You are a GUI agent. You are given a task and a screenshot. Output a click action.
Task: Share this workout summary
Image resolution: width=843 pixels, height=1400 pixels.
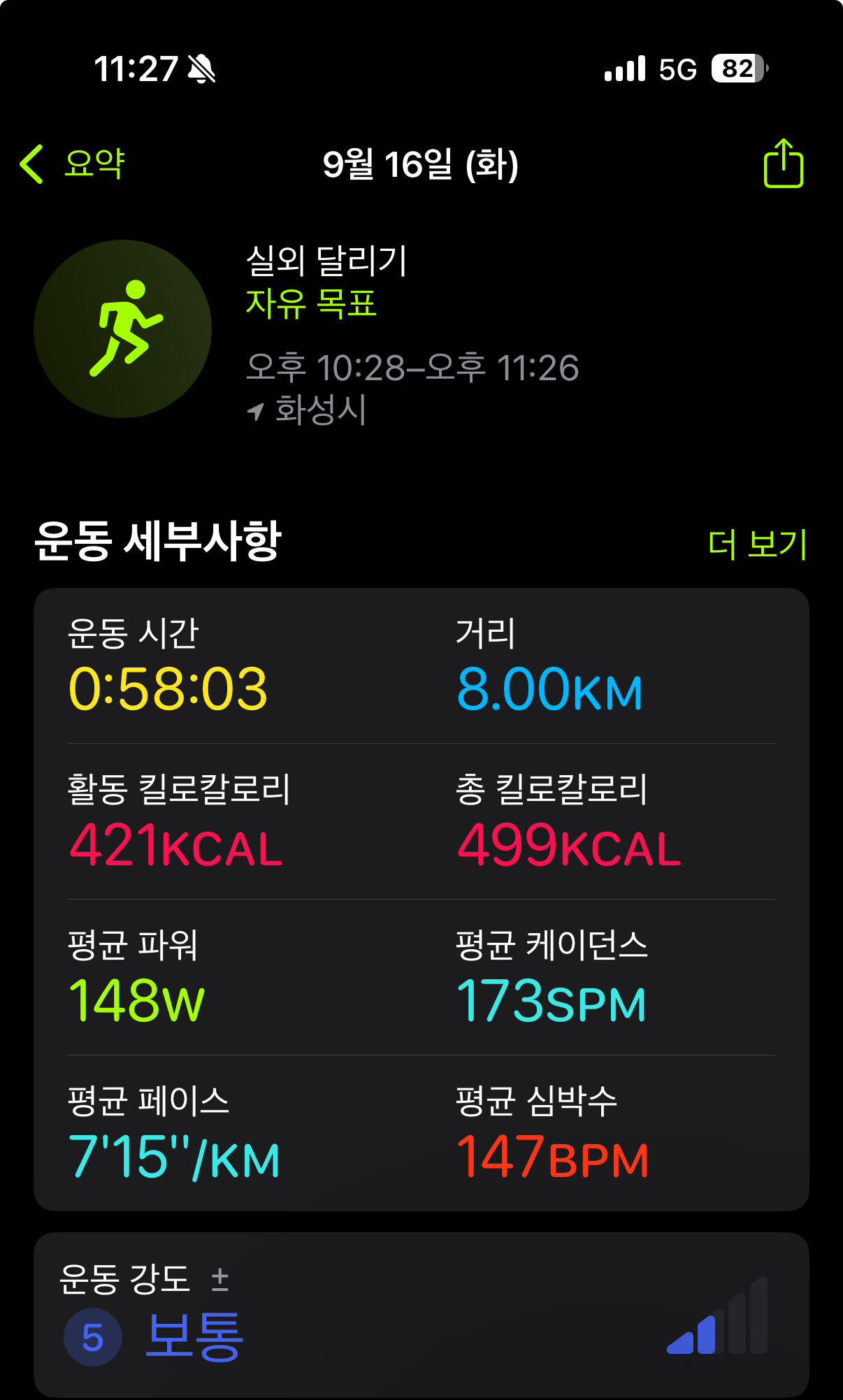pyautogui.click(x=783, y=164)
